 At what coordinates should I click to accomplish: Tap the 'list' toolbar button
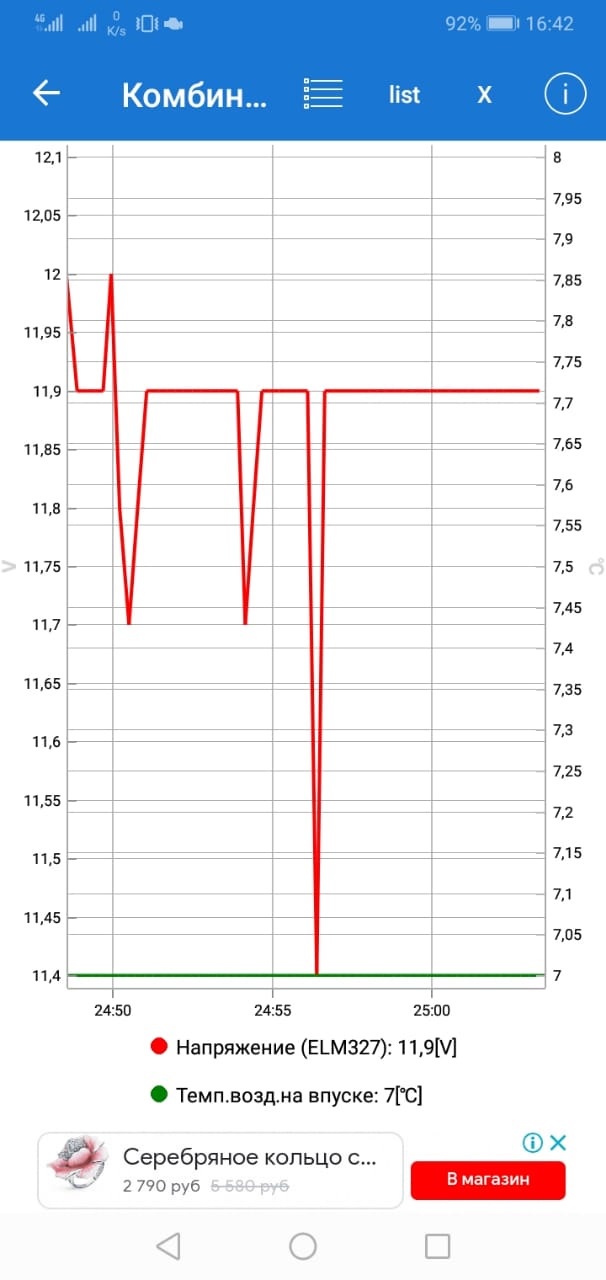404,95
